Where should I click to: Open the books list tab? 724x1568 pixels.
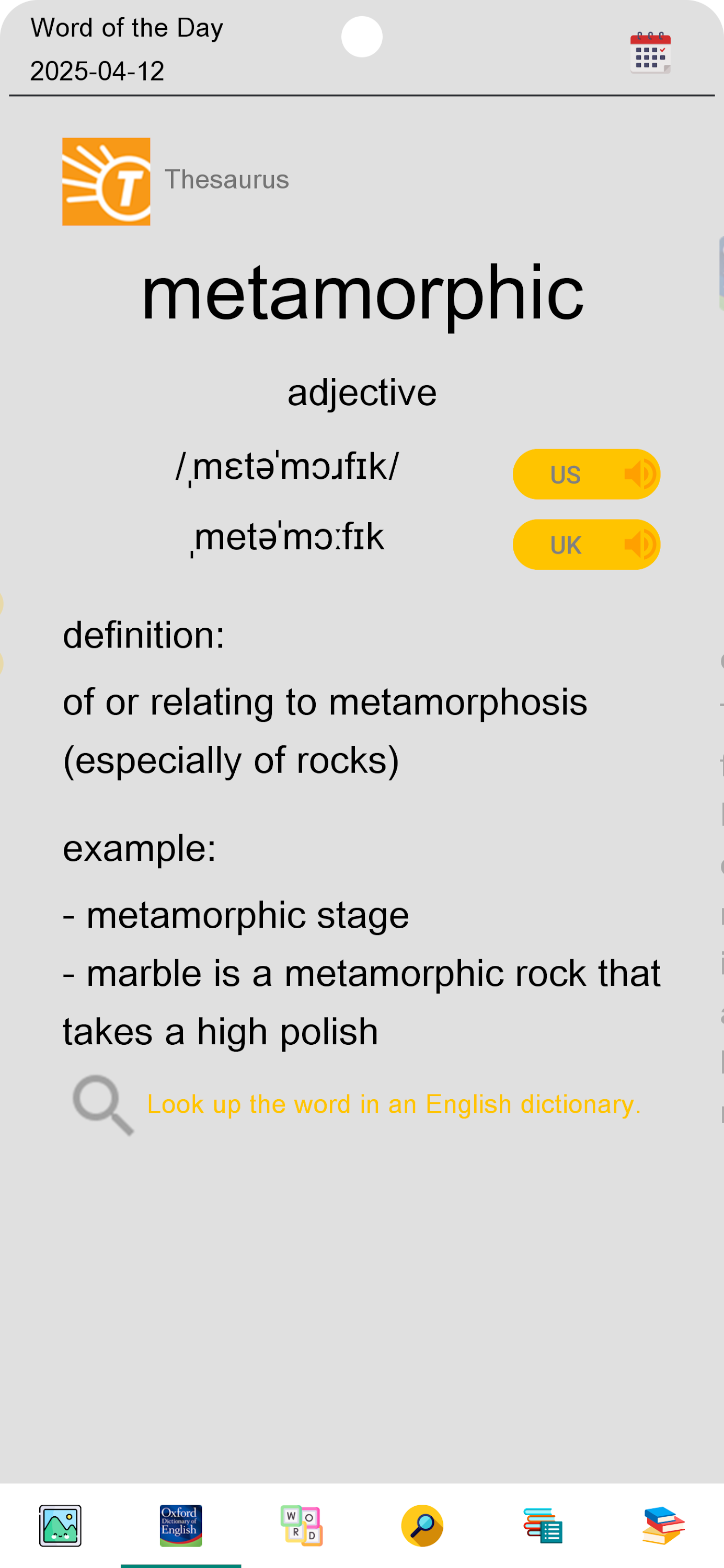pos(543,1525)
